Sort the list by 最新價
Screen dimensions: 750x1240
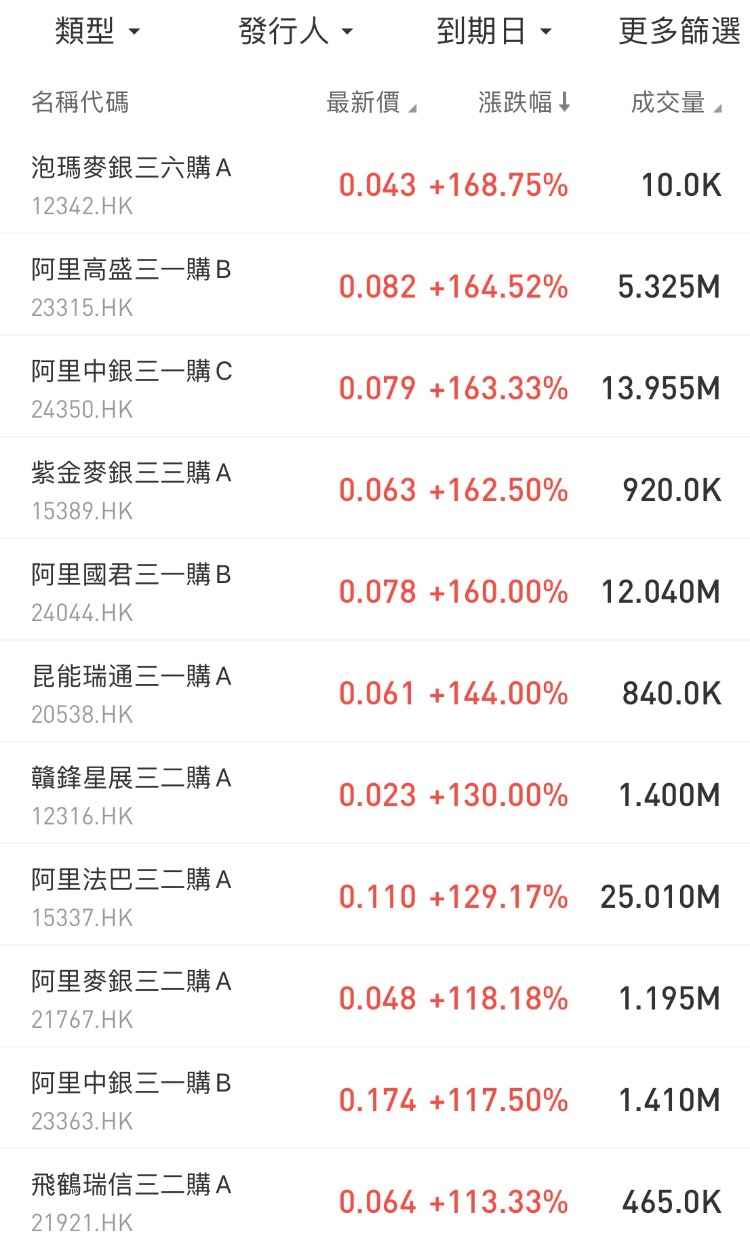[371, 103]
